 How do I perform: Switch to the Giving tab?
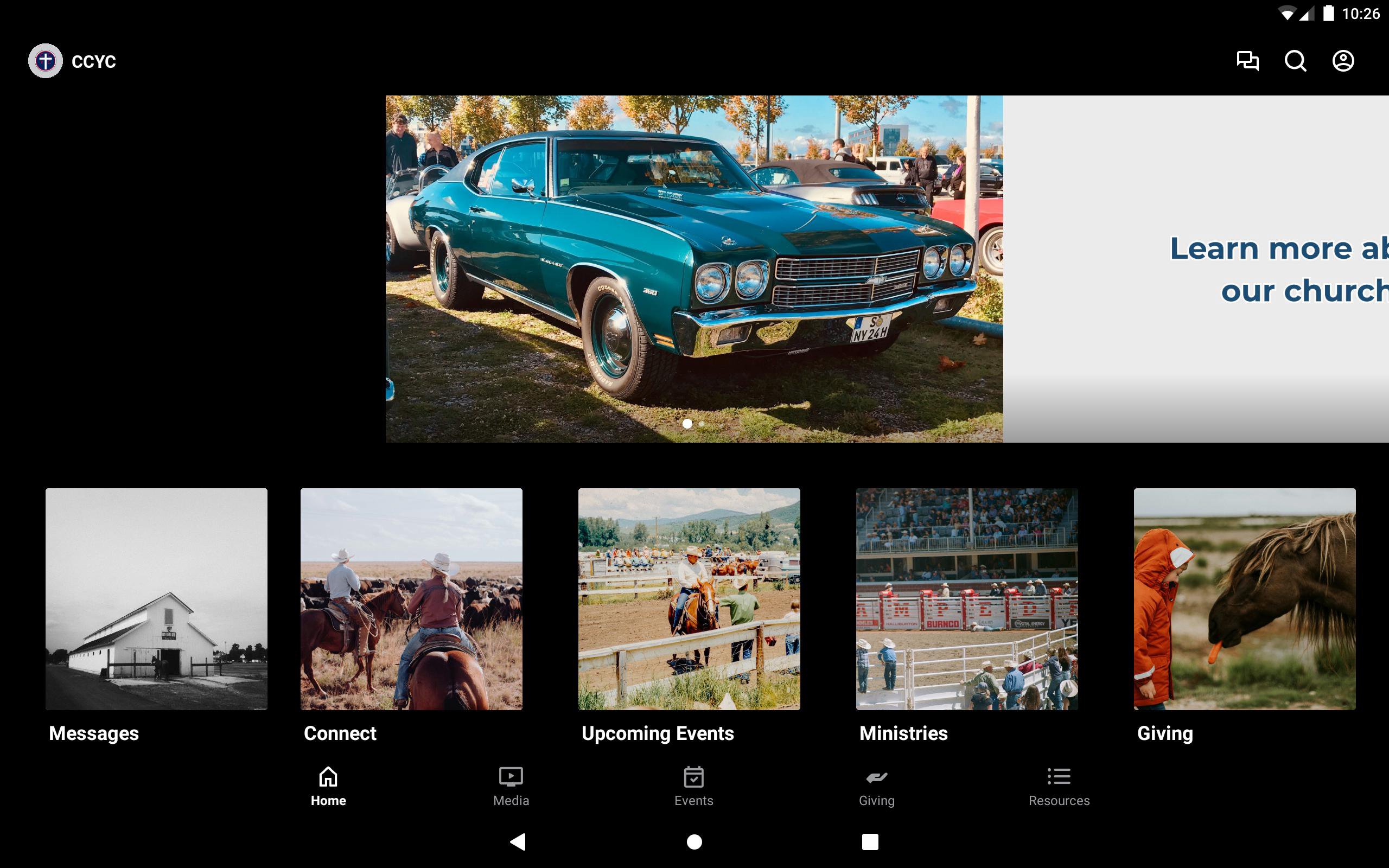pyautogui.click(x=876, y=787)
